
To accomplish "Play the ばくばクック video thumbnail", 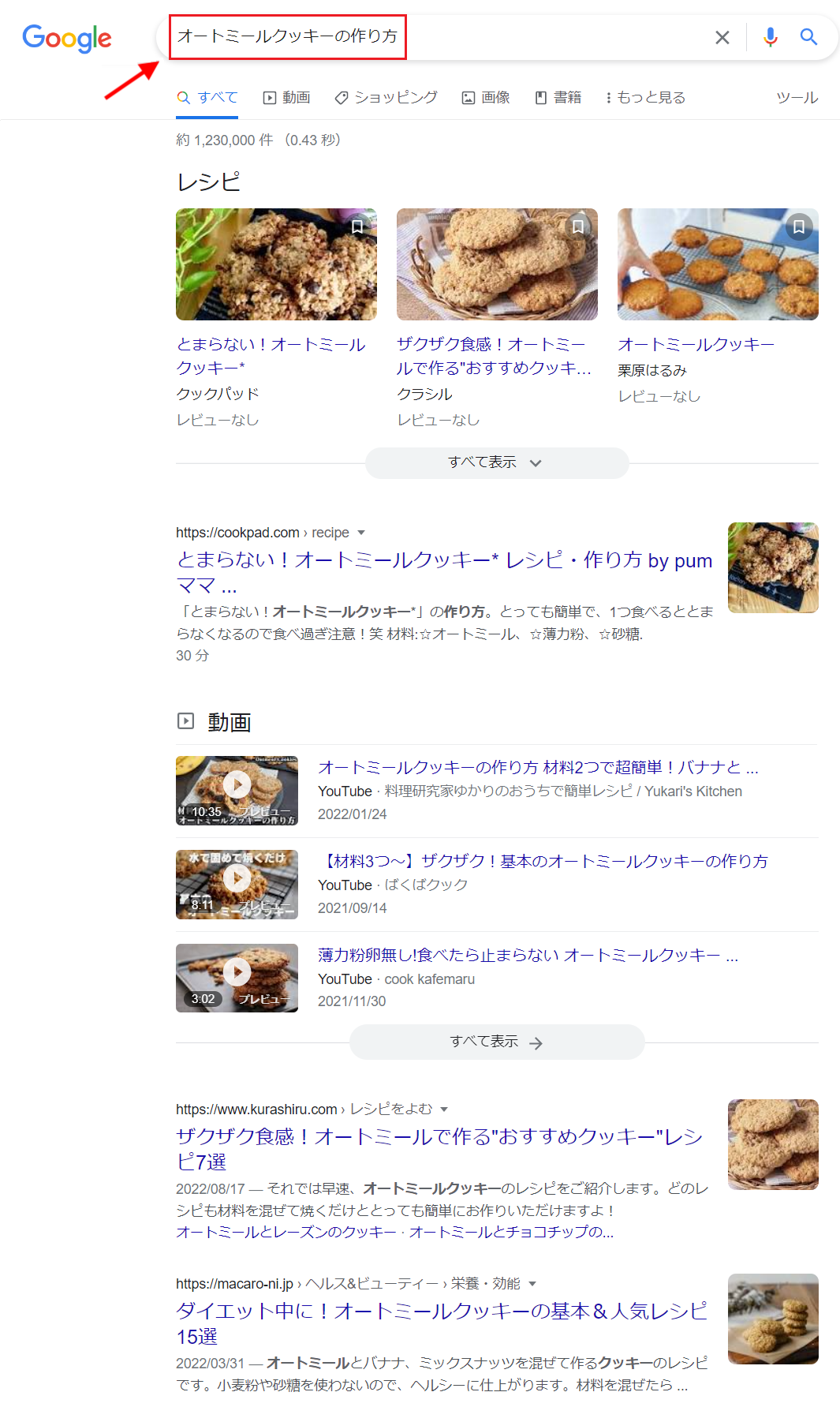I will pos(237,878).
